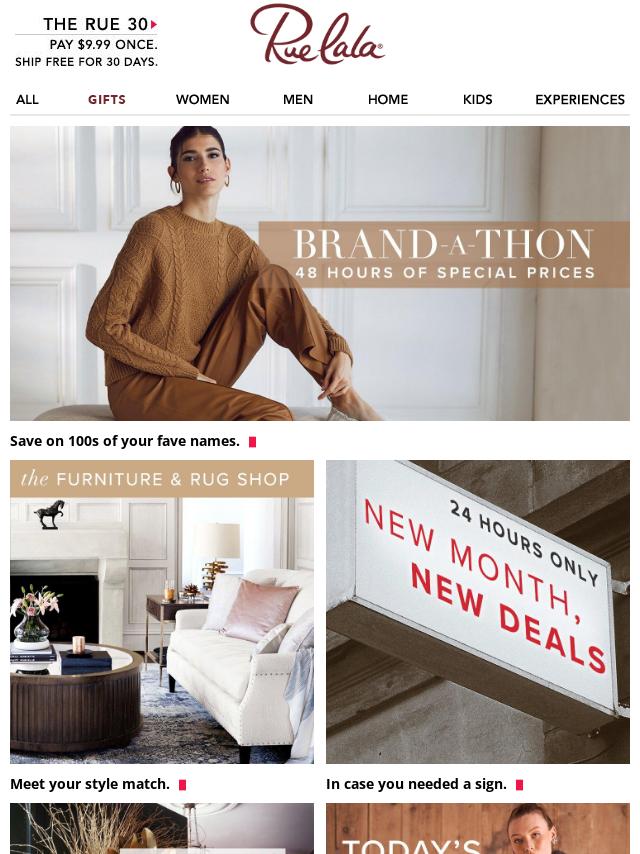The width and height of the screenshot is (640, 854).
Task: Open the Today's promo tile
Action: (478, 830)
